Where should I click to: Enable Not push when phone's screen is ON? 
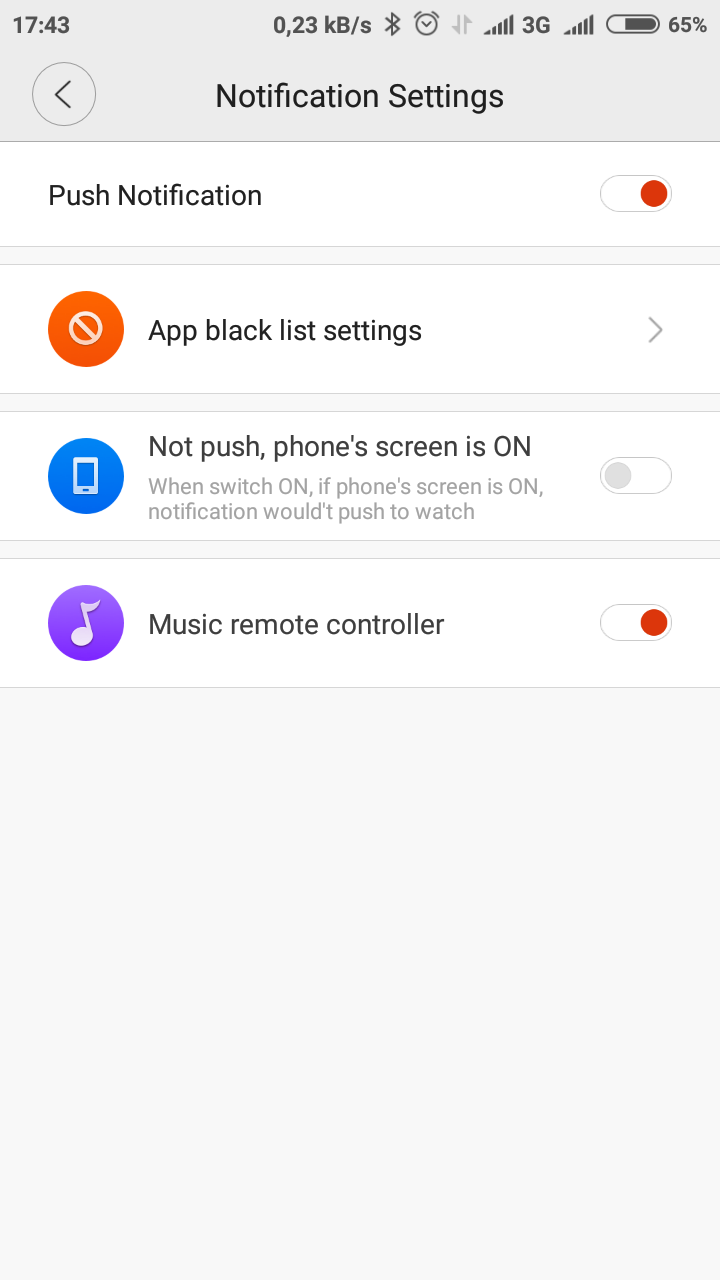point(635,476)
